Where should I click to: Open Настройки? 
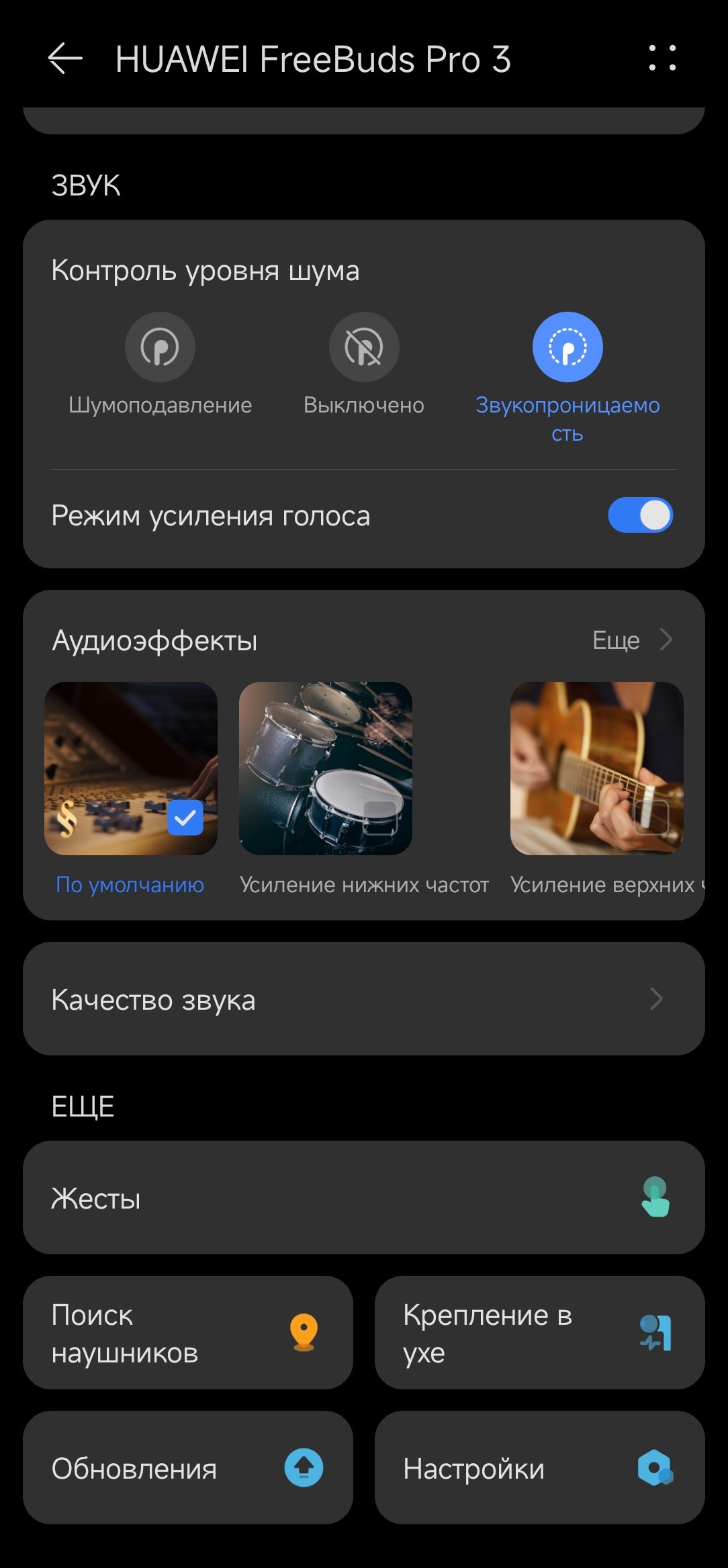539,1468
